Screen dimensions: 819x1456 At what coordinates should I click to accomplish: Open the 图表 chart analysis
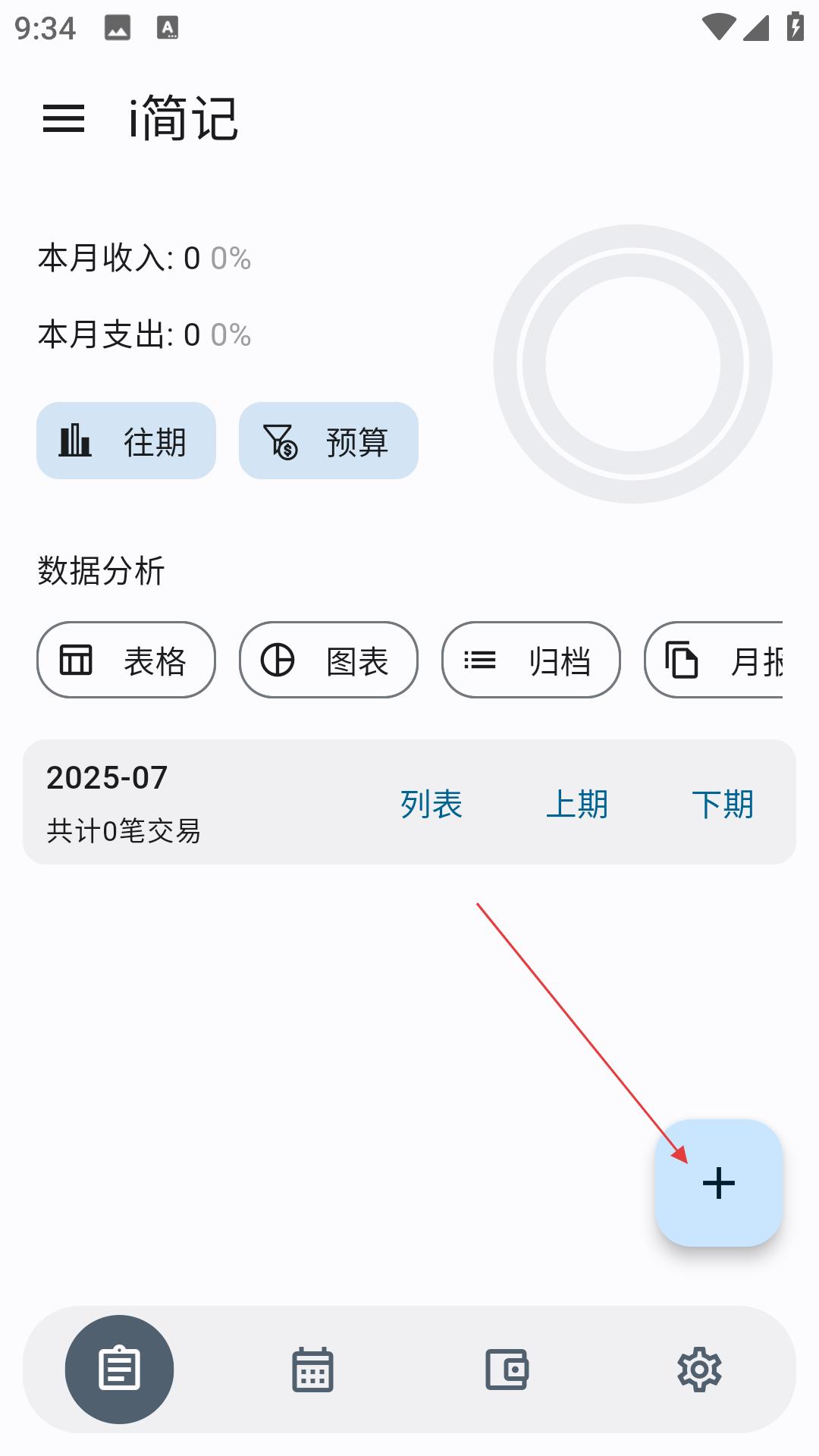pos(328,660)
